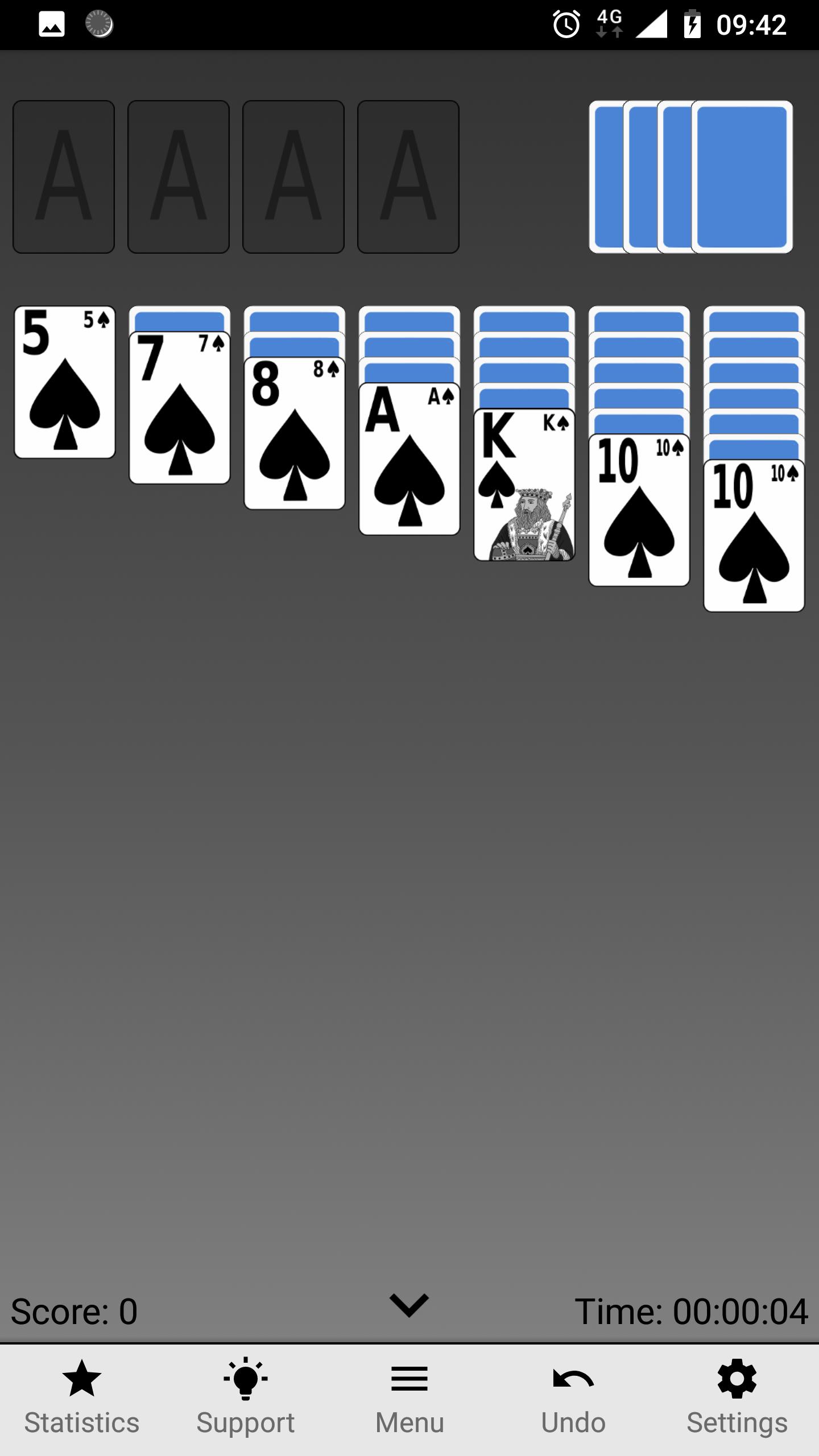Select the 5 of spades card
Image resolution: width=819 pixels, height=1456 pixels.
(x=65, y=382)
